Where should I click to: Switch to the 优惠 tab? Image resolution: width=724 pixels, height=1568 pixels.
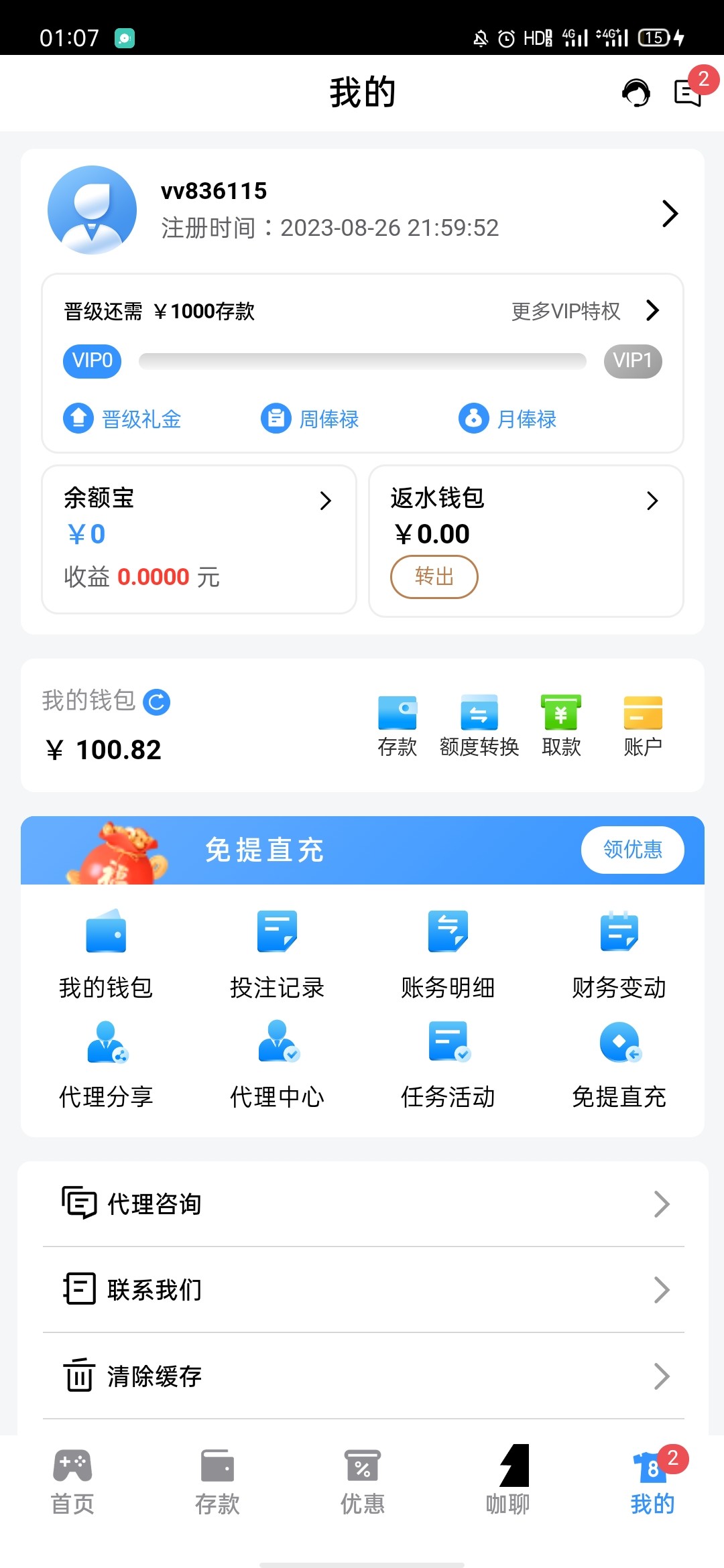pyautogui.click(x=362, y=1482)
